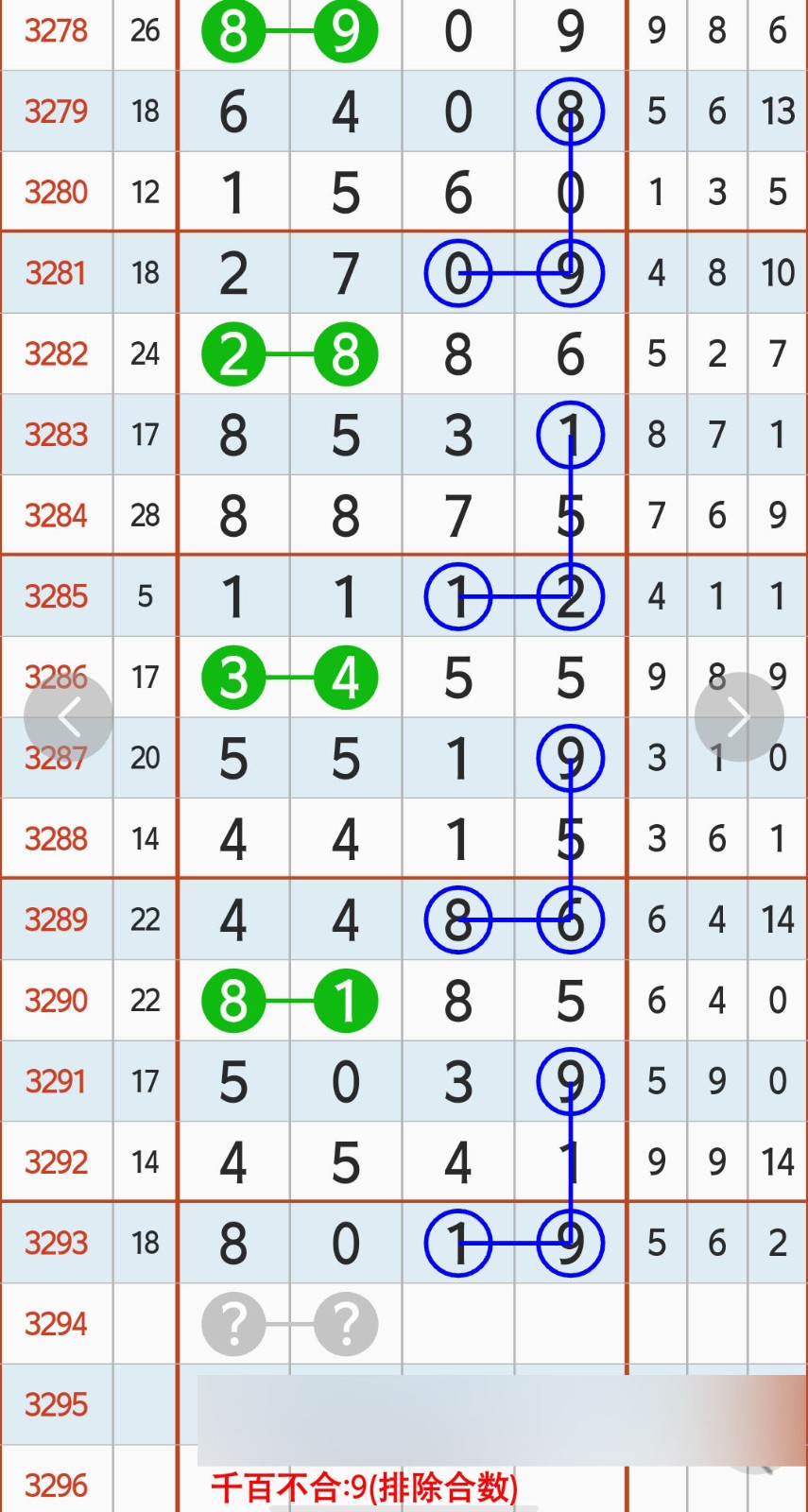
Task: Select the green circled 8 in row 3278
Action: click(x=234, y=31)
